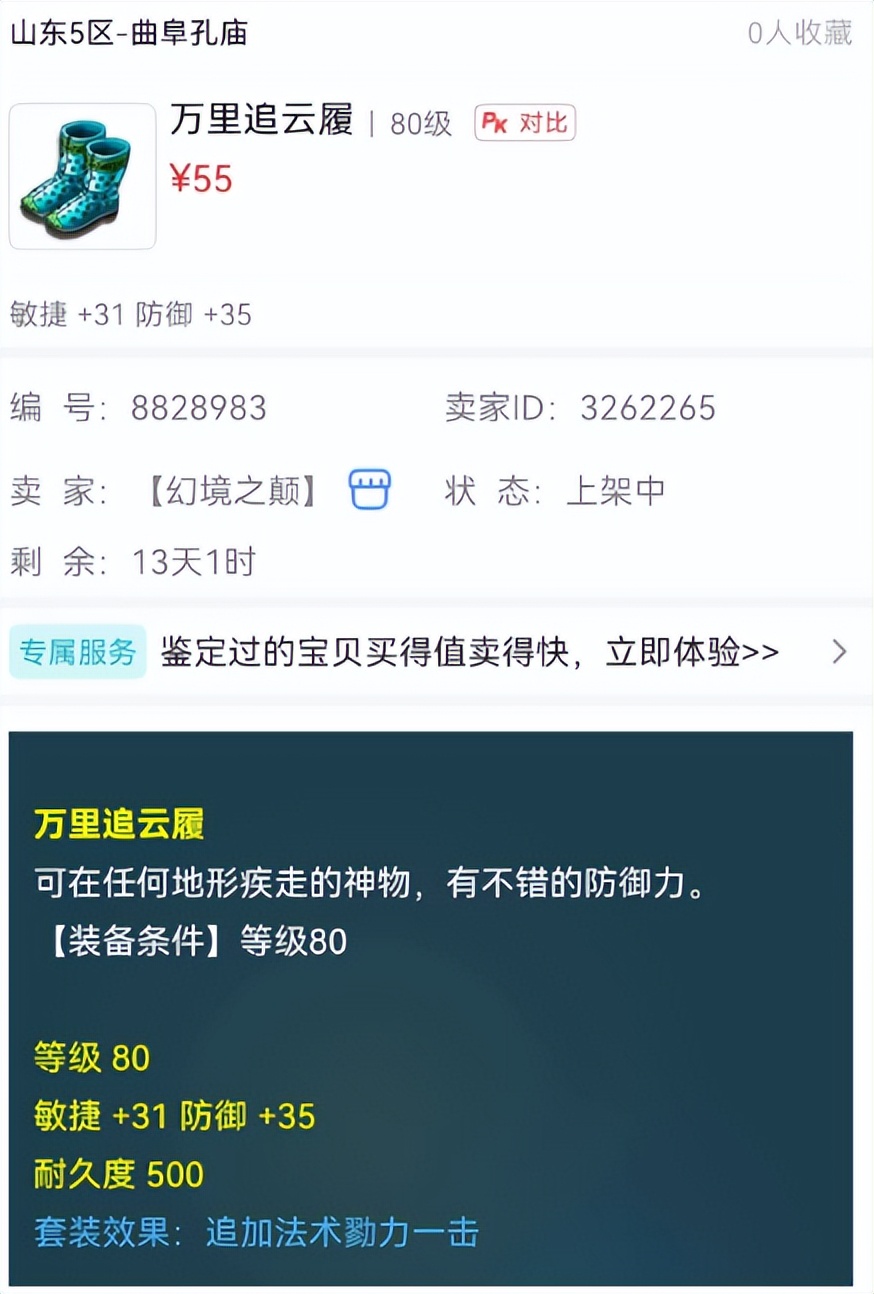
Task: Tap the PK 对比 compare icon
Action: point(525,123)
